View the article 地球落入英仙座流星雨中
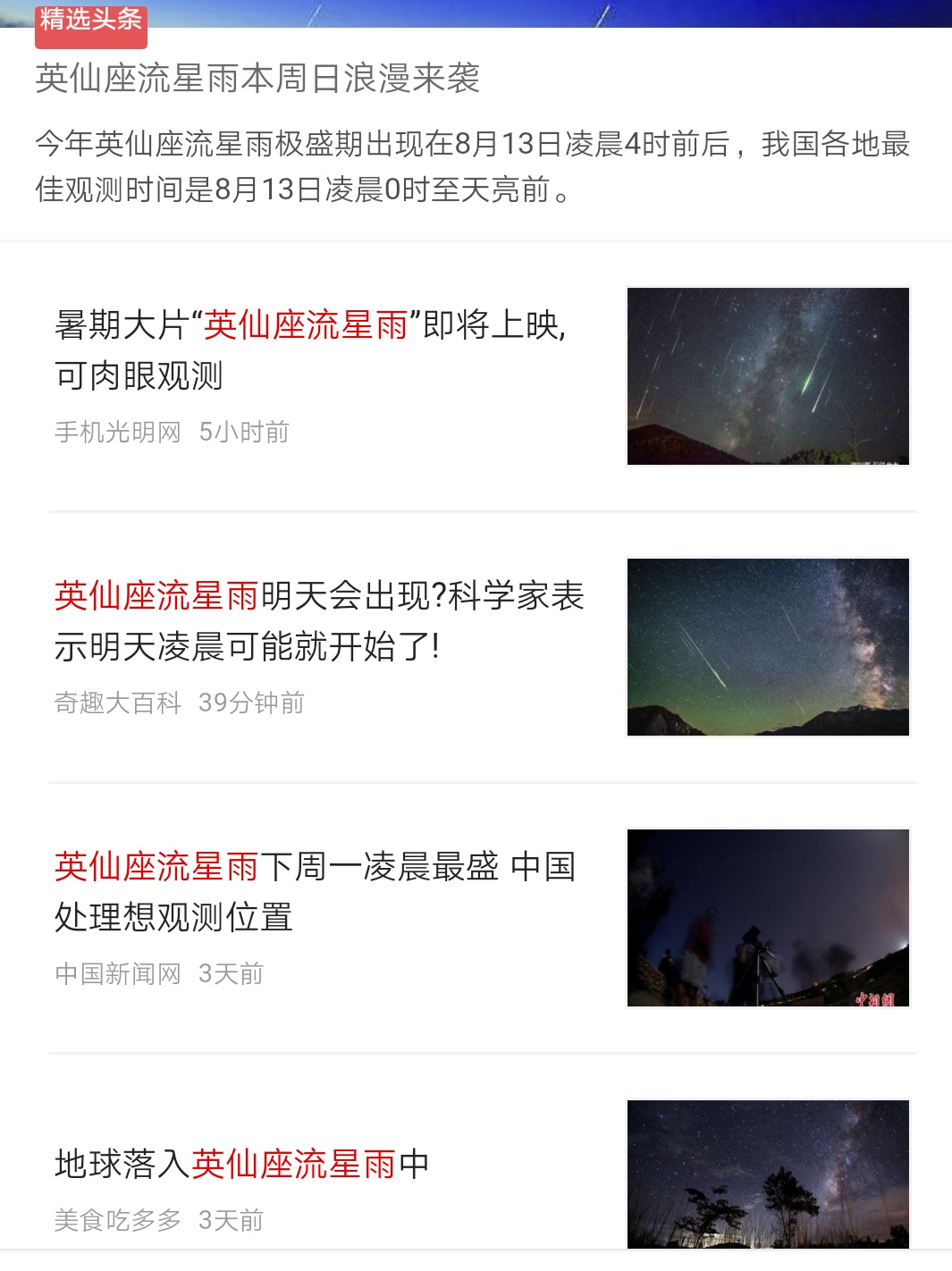This screenshot has width=952, height=1271. [x=242, y=1164]
